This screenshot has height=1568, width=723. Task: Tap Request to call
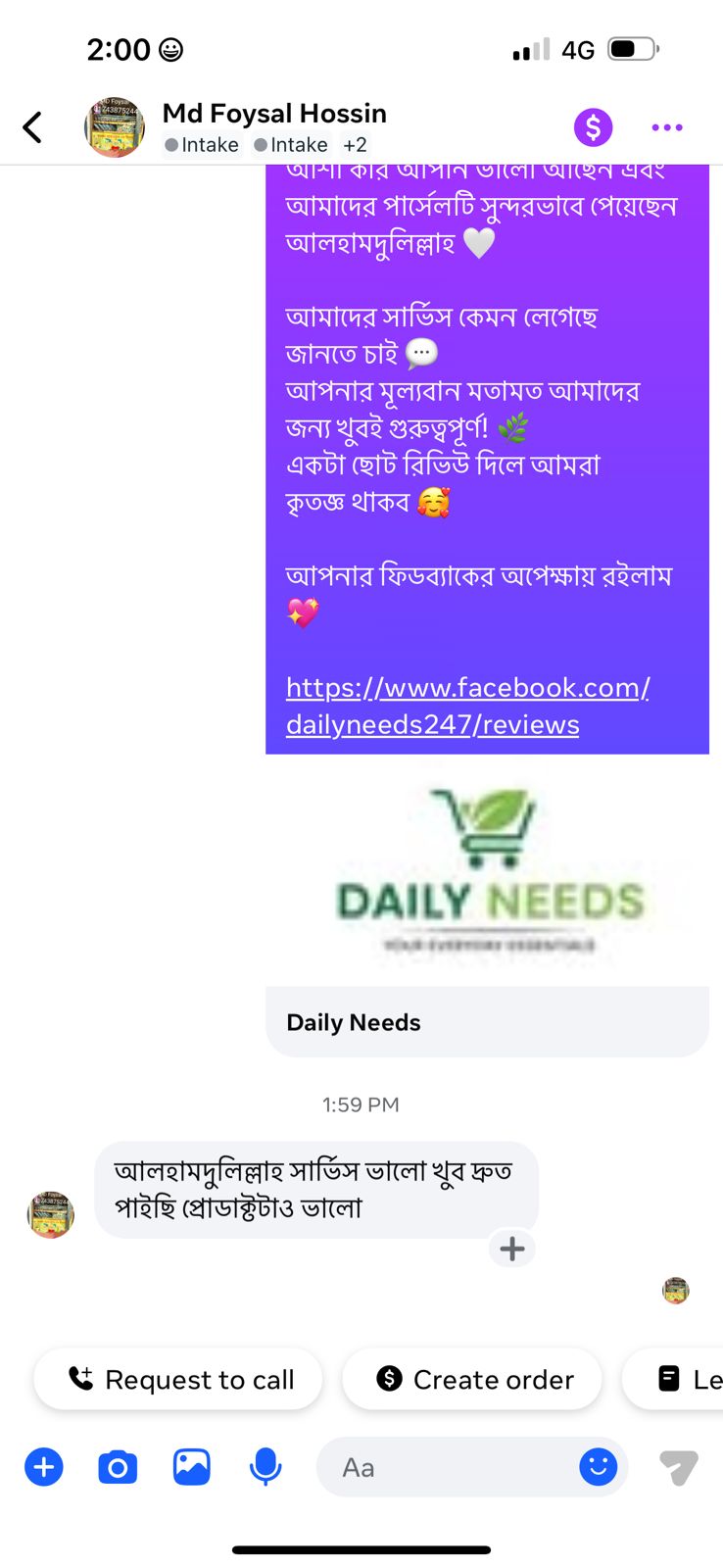(179, 1379)
